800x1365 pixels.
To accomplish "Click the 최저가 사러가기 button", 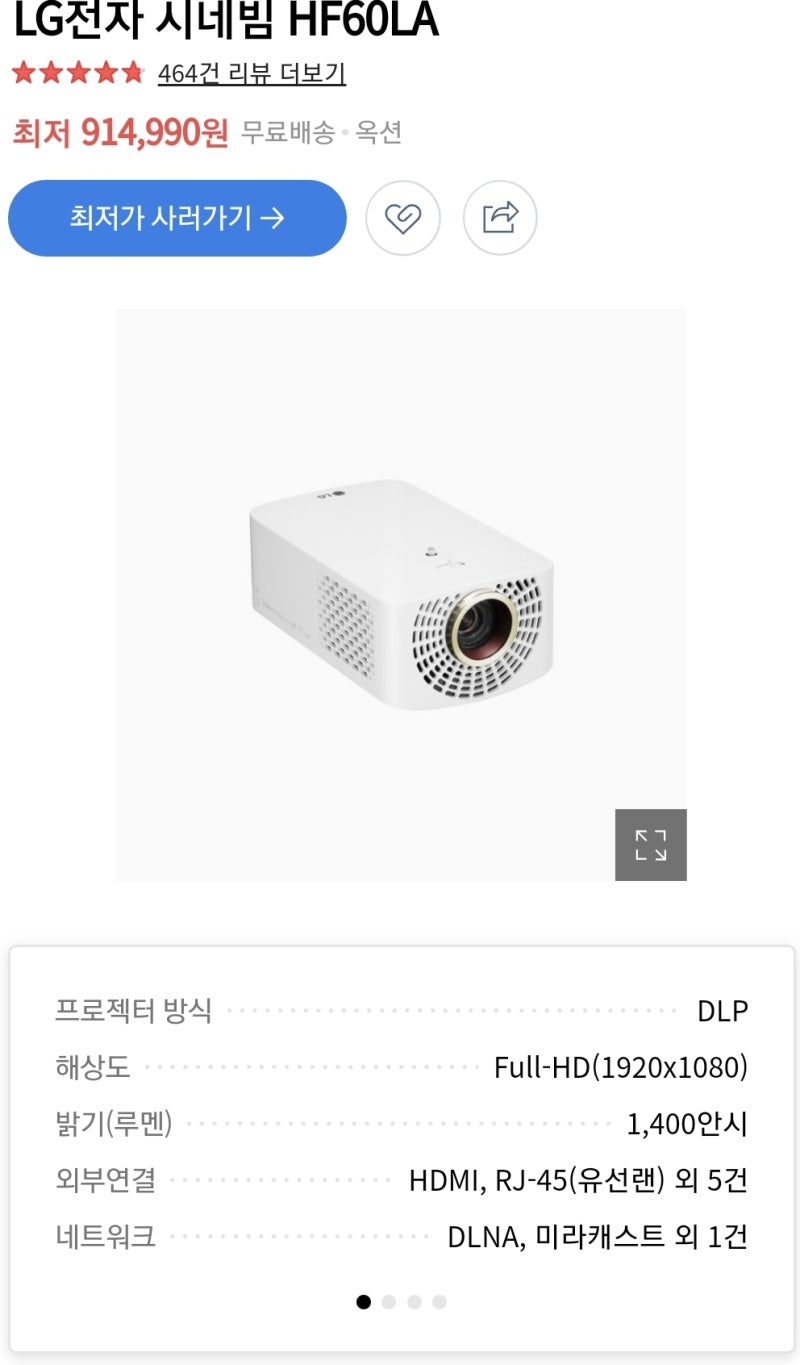I will [177, 217].
